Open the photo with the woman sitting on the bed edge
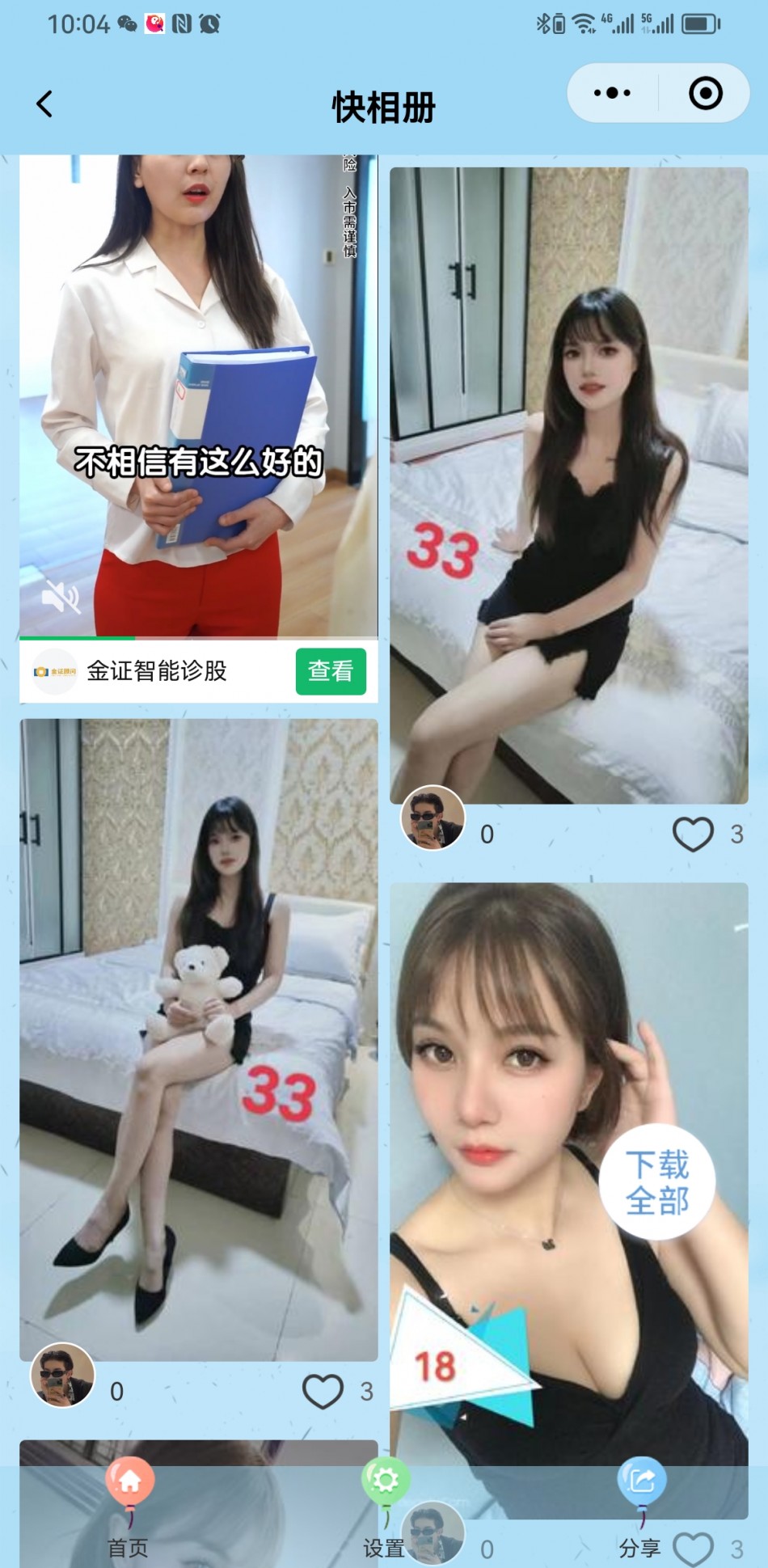The height and width of the screenshot is (1568, 768). [x=568, y=485]
